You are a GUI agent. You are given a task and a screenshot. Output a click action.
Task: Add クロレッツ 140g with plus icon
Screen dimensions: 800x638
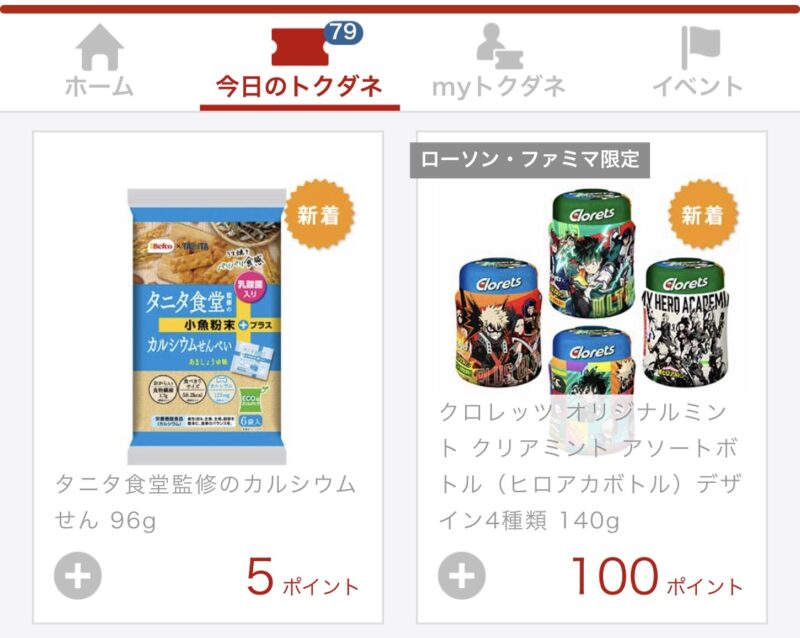[462, 577]
